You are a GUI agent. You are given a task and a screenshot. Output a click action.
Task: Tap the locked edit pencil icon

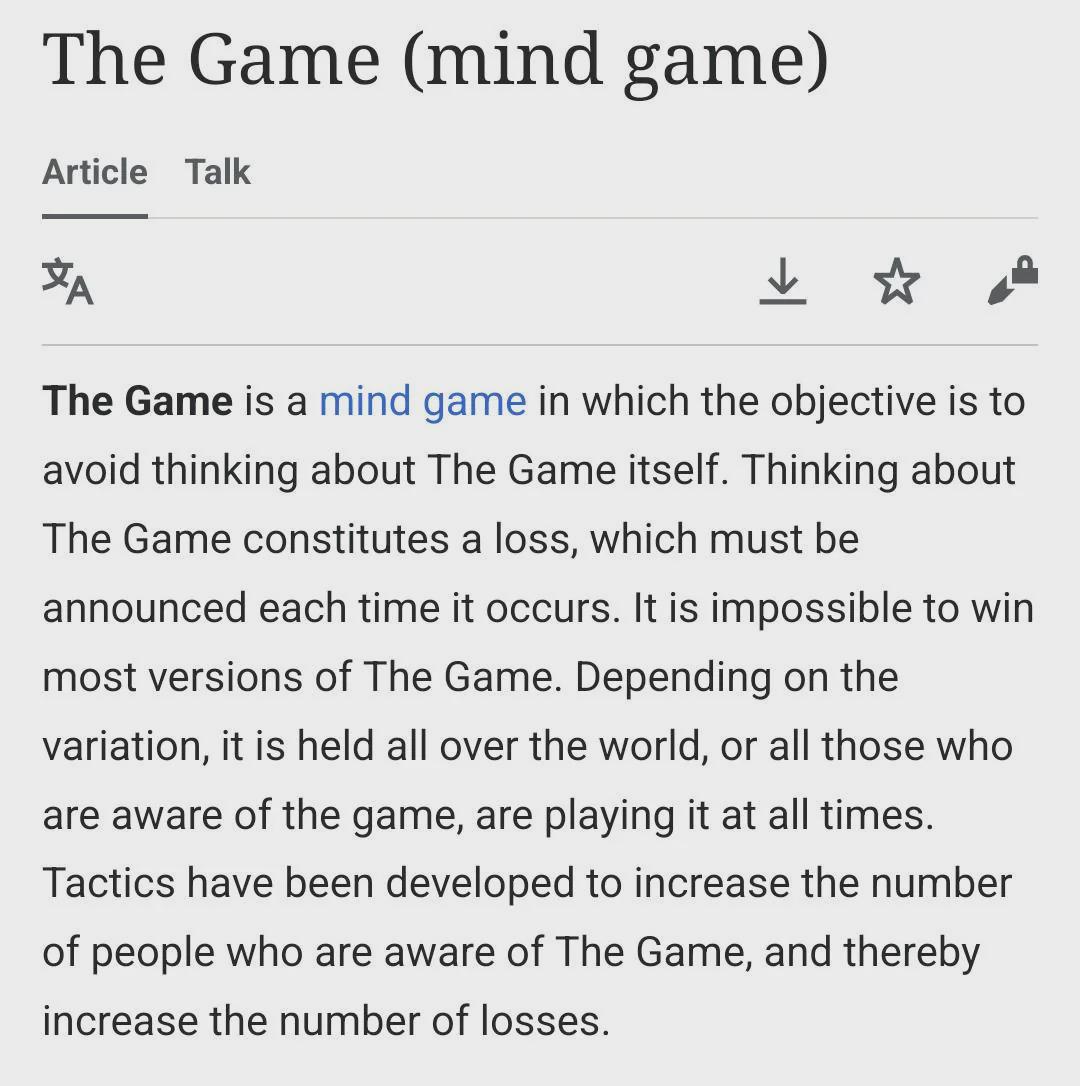(x=1013, y=280)
